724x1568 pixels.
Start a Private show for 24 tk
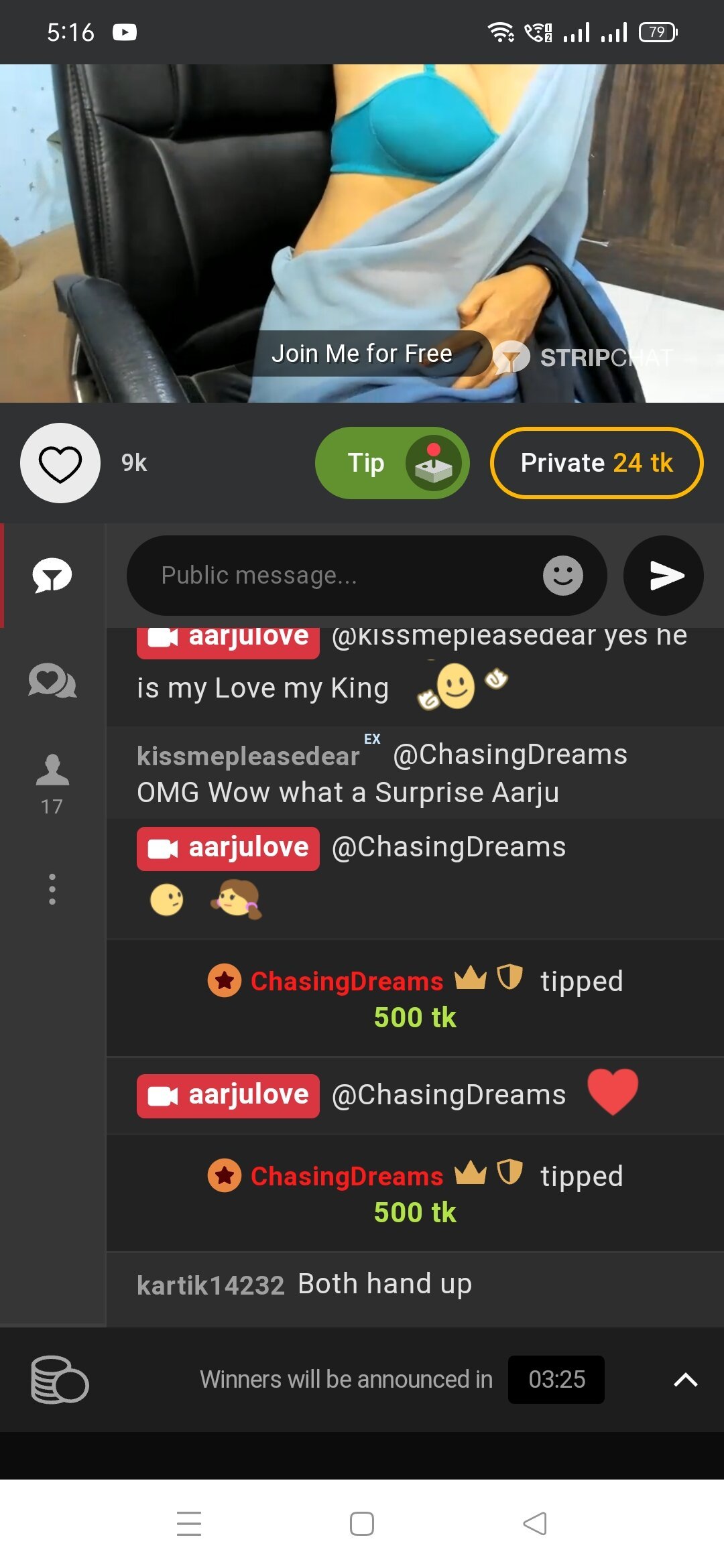pos(597,463)
